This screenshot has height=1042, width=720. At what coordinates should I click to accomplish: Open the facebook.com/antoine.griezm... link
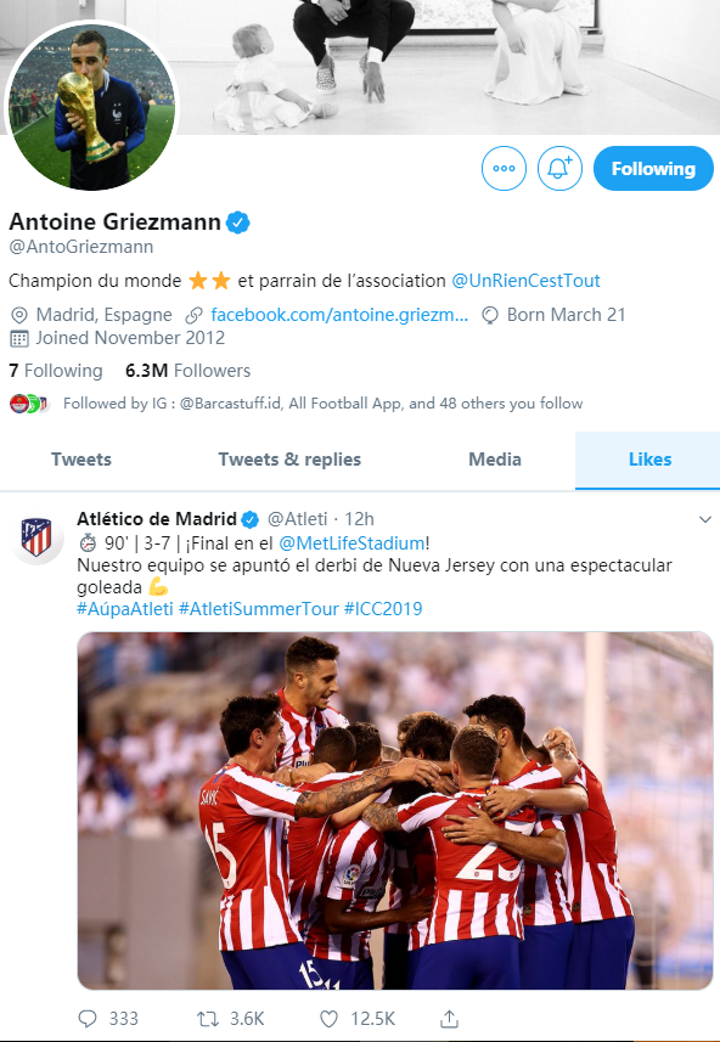(339, 314)
